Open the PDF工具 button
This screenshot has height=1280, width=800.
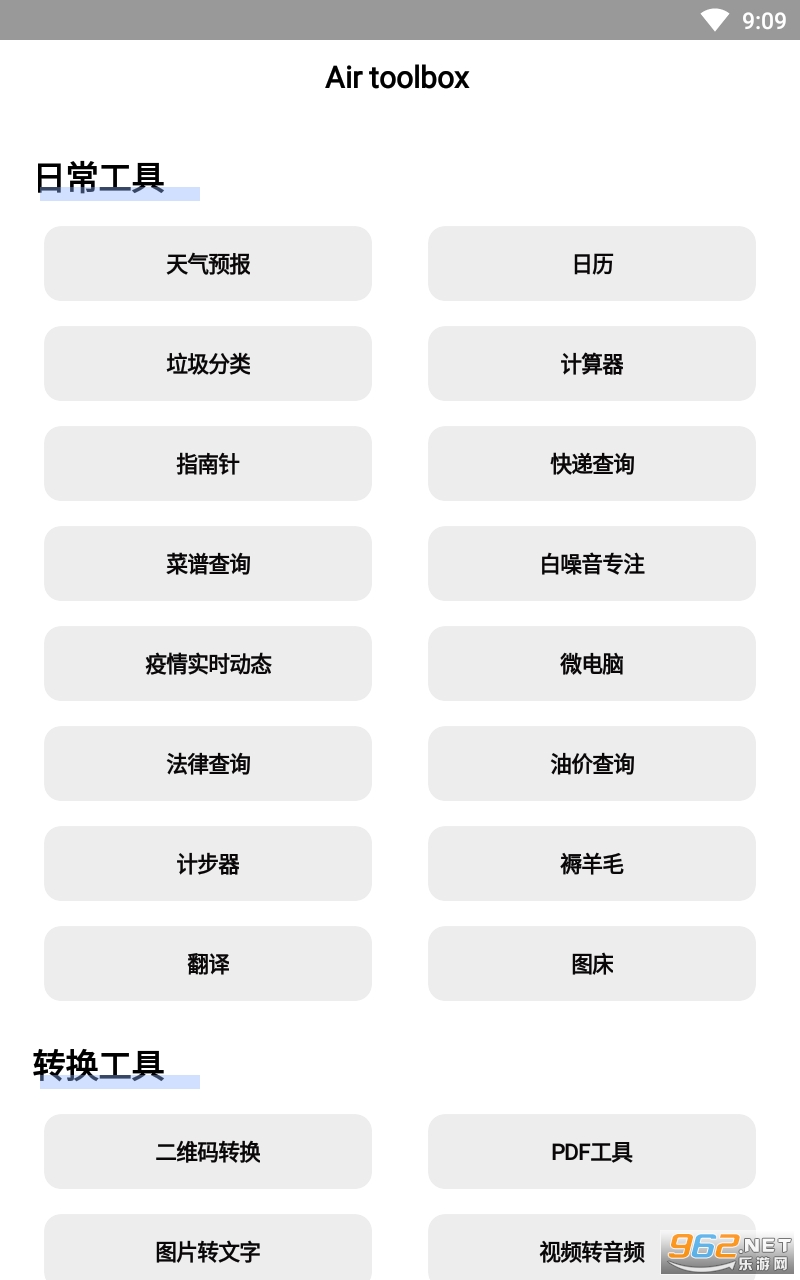592,1152
